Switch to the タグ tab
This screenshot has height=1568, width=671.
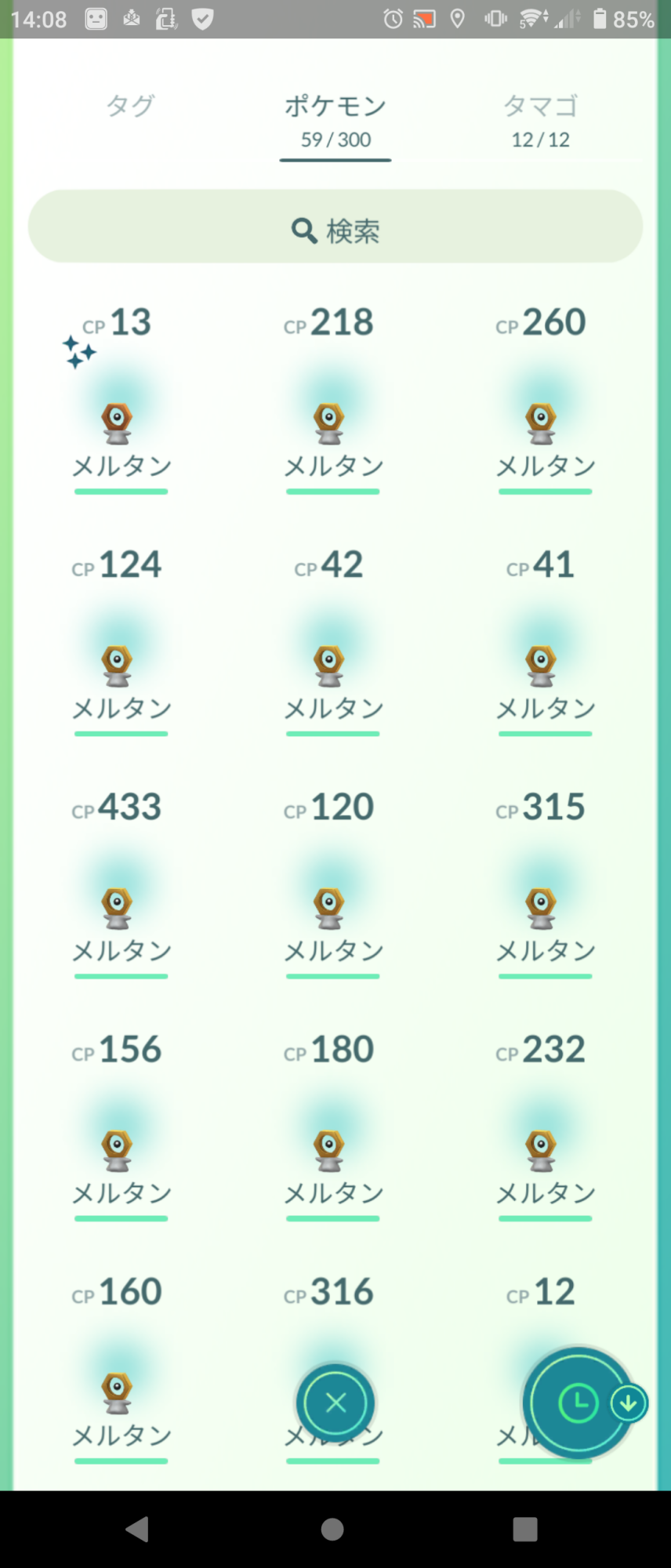[131, 106]
